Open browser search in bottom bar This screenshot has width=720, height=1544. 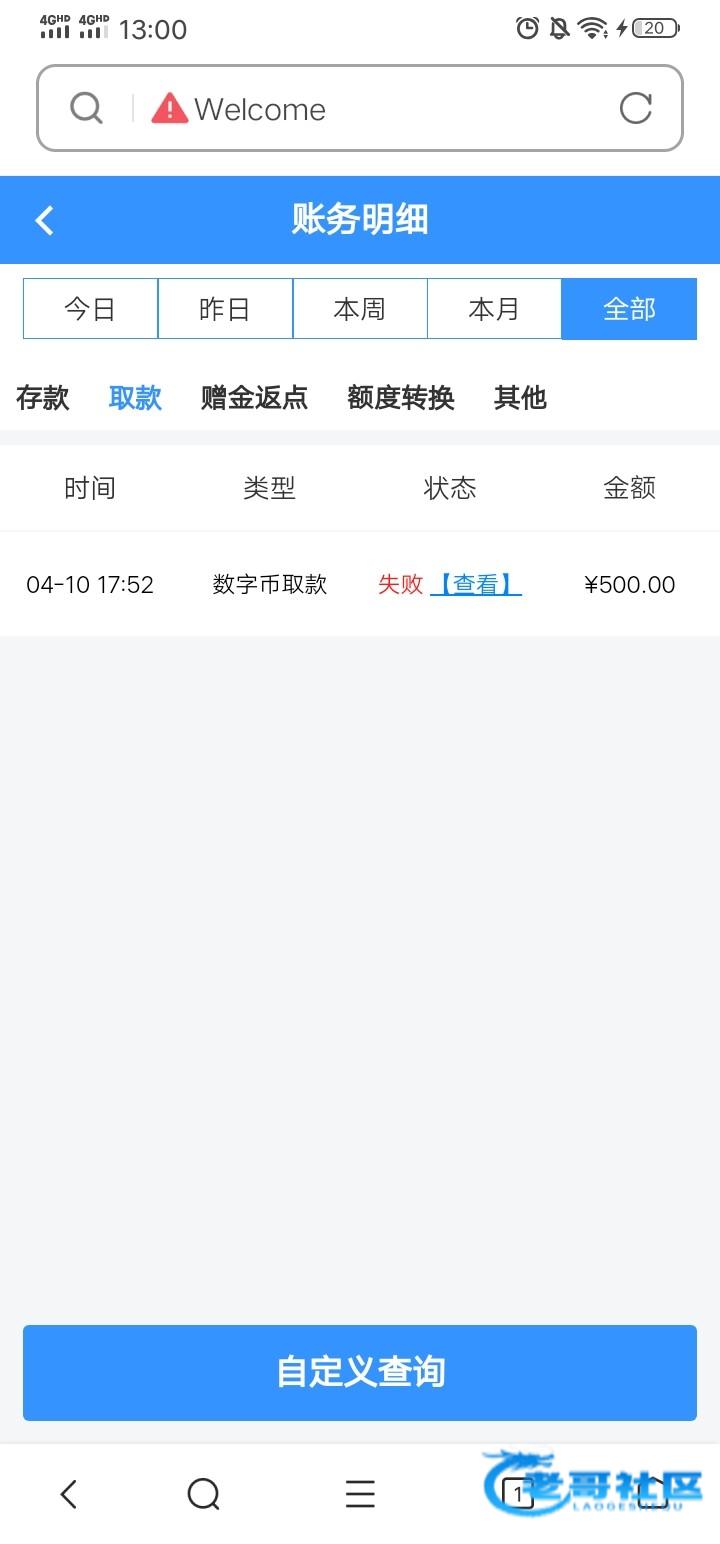[203, 1494]
